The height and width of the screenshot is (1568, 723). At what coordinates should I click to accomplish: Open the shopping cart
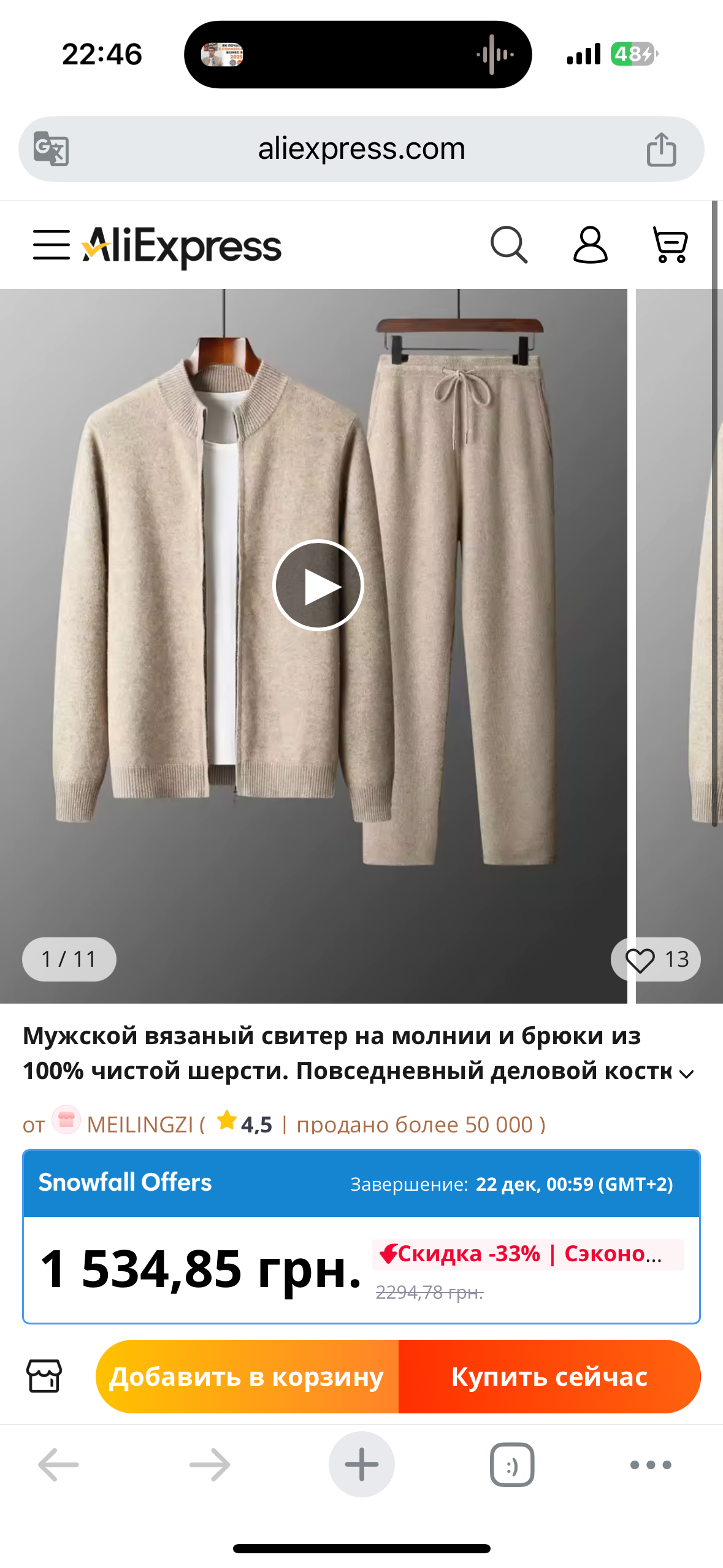670,245
